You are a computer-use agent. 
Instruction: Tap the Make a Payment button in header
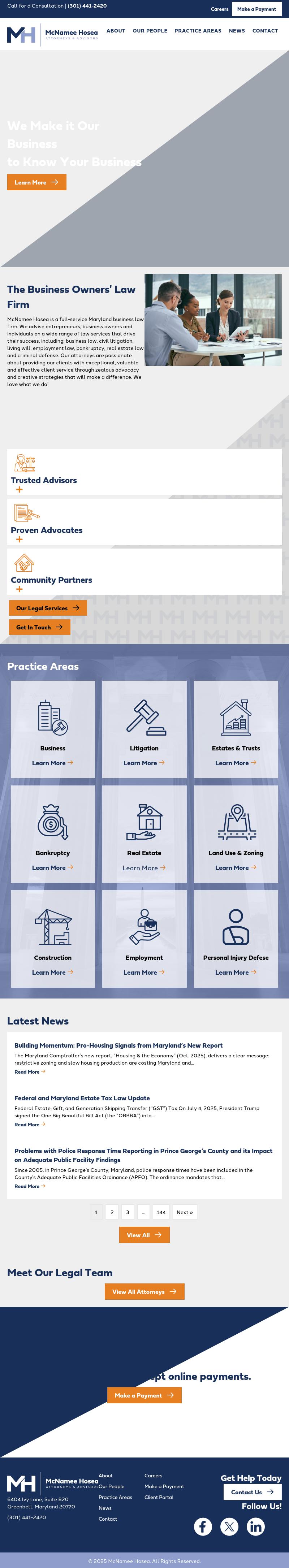256,9
